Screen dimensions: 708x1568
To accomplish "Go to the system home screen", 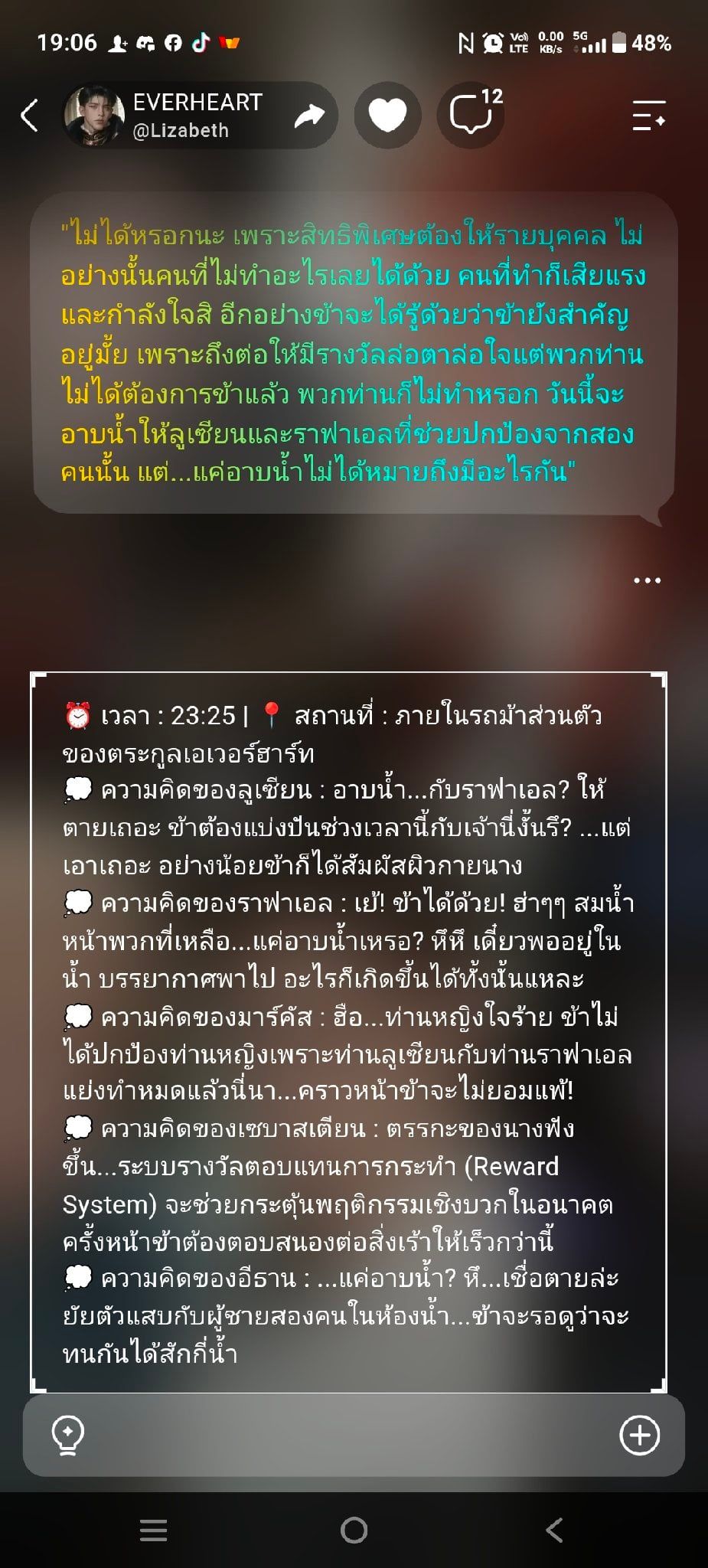I will (x=354, y=1530).
